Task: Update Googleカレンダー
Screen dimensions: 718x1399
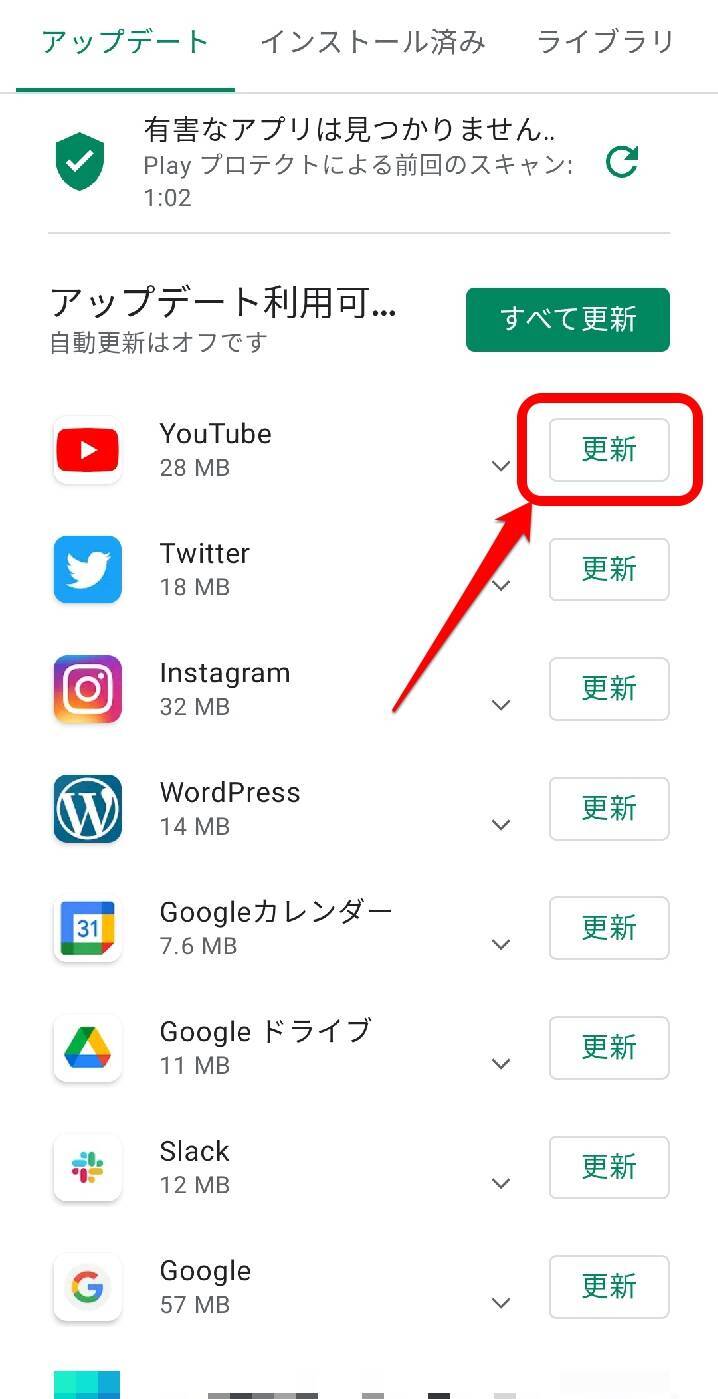Action: click(608, 928)
